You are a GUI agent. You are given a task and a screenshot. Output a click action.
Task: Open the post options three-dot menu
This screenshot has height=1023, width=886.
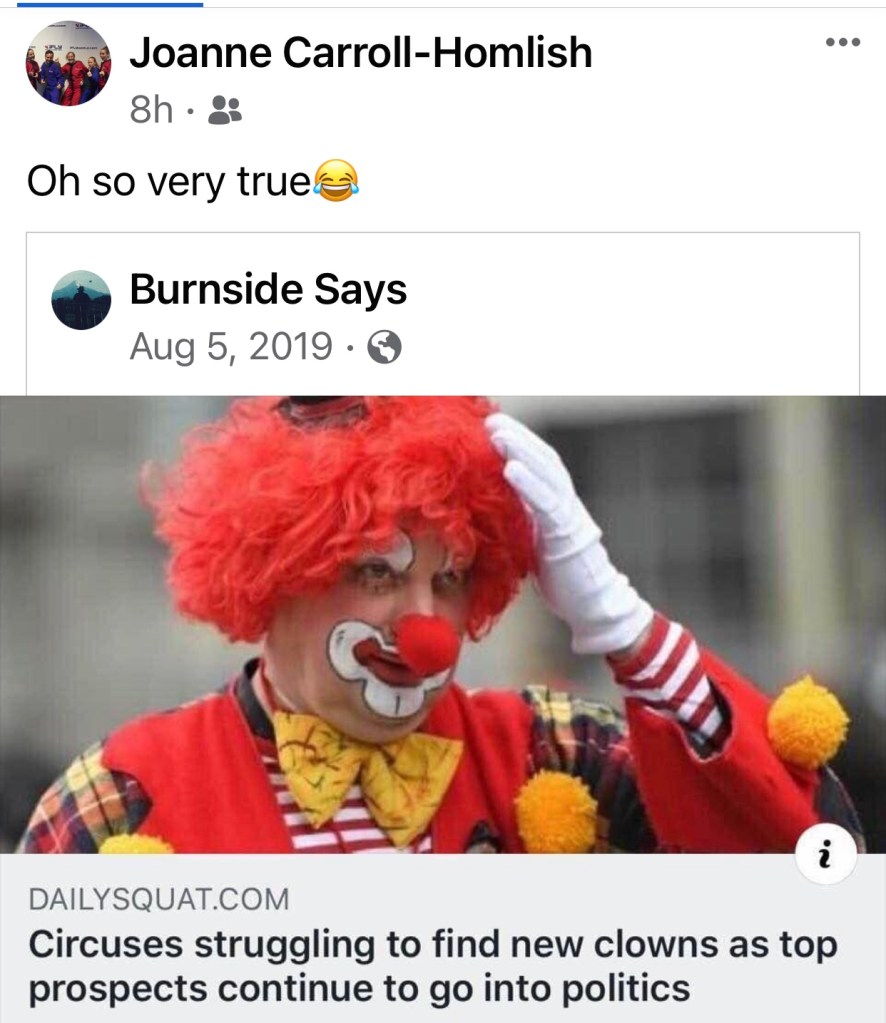pyautogui.click(x=842, y=43)
